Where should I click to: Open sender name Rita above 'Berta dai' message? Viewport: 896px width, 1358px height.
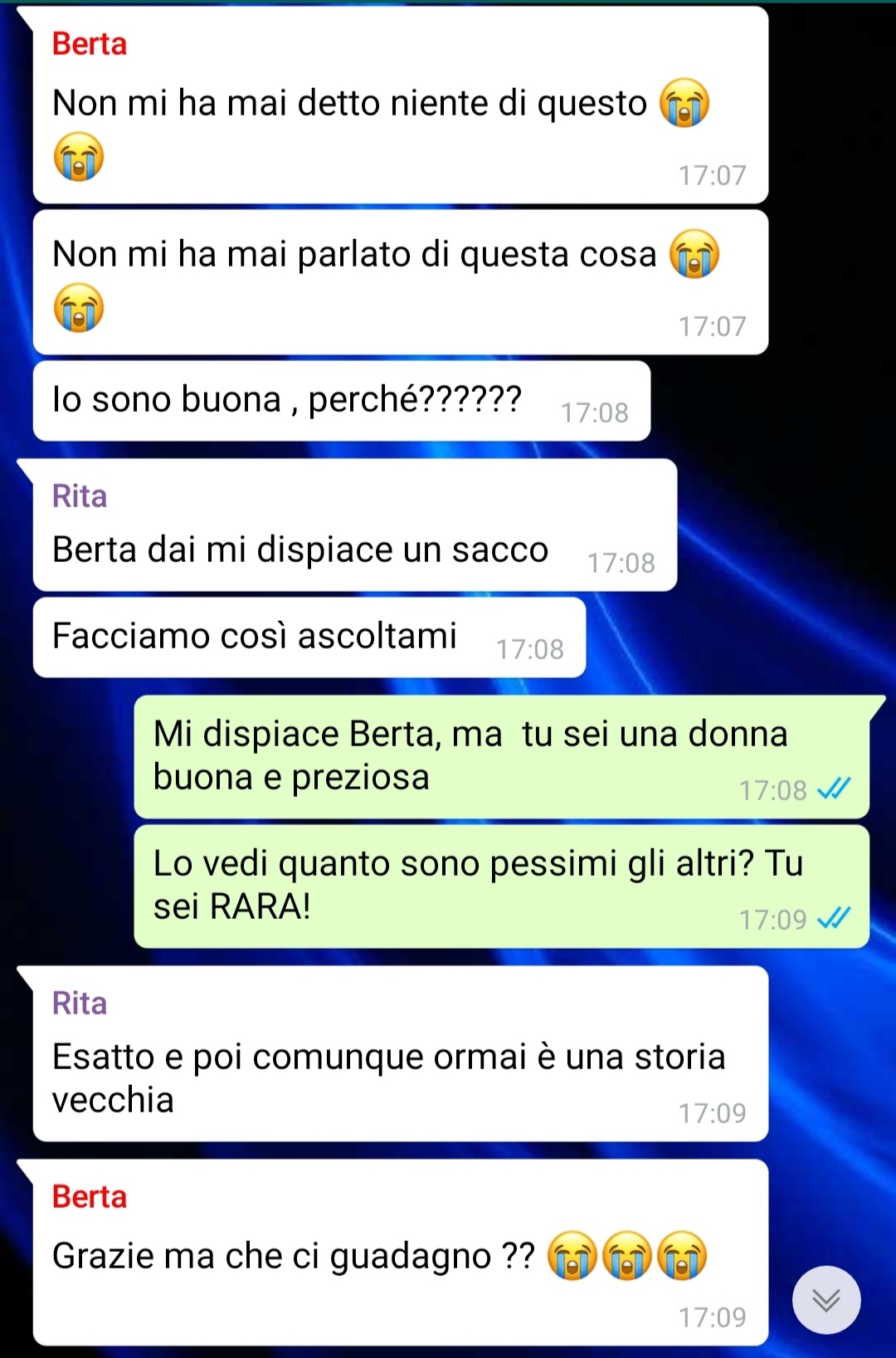click(80, 496)
